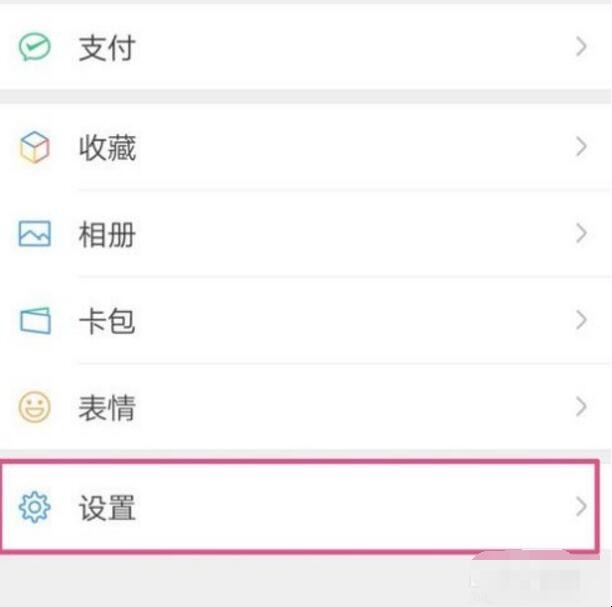Open 设置 (Settings)
The height and width of the screenshot is (607, 612).
(300, 507)
